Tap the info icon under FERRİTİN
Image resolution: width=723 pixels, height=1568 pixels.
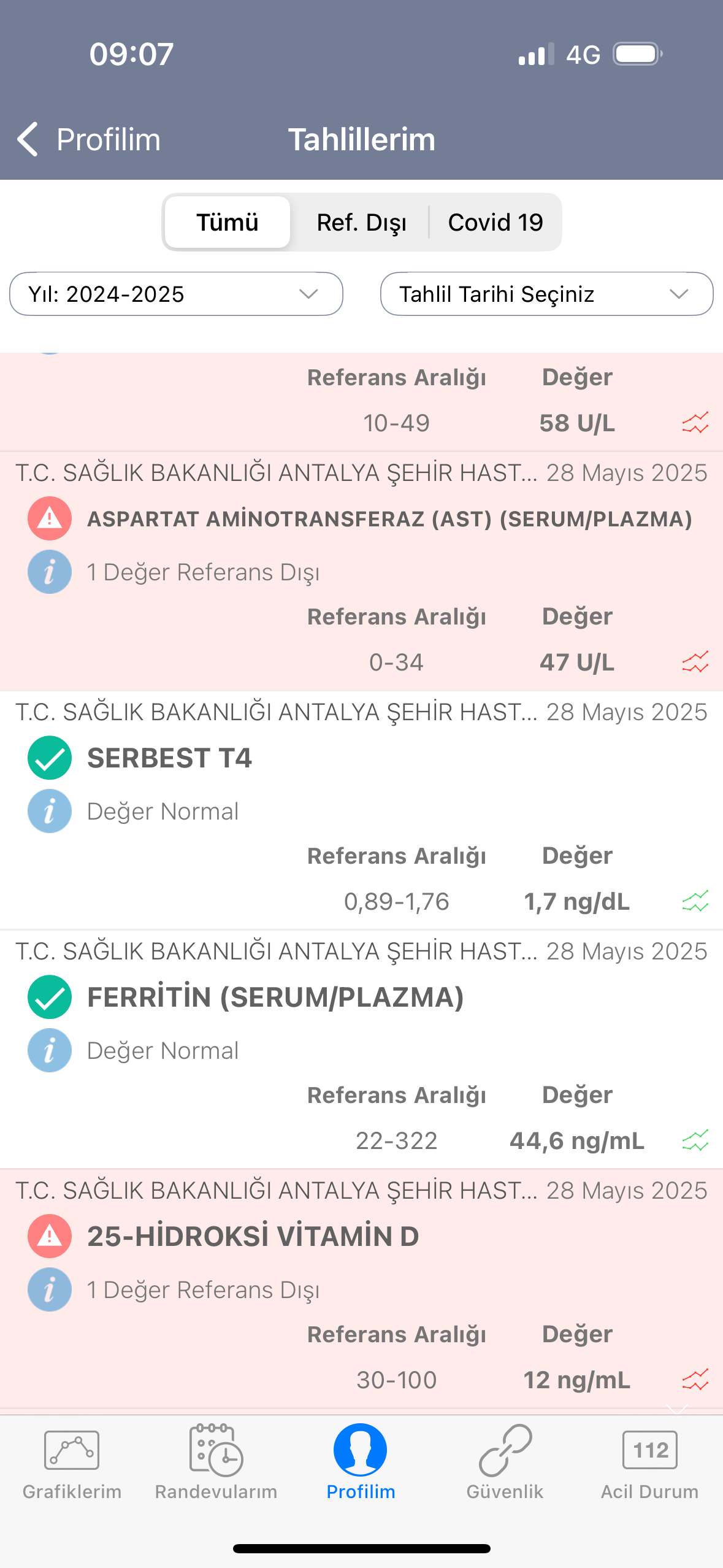(x=50, y=1050)
